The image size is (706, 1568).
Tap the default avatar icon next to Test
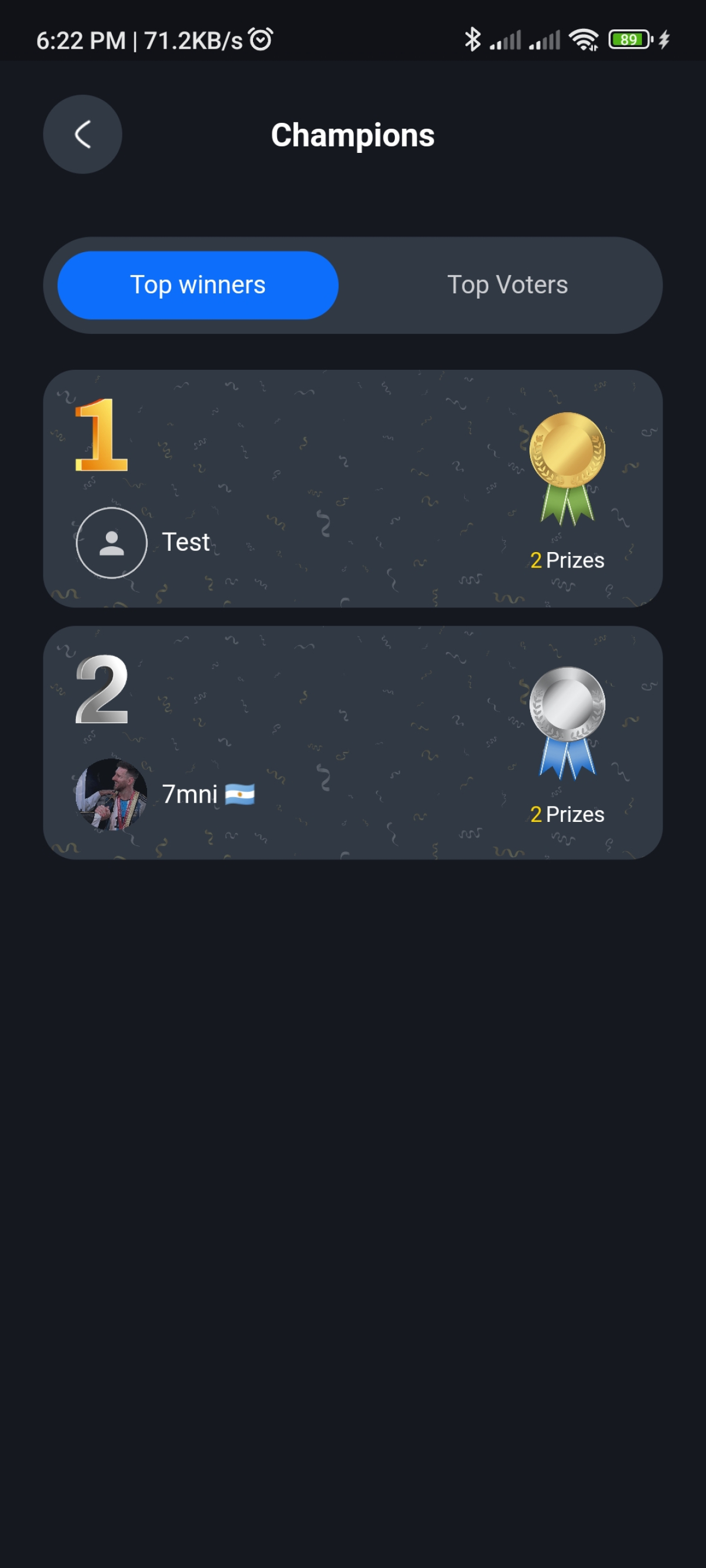click(x=111, y=541)
